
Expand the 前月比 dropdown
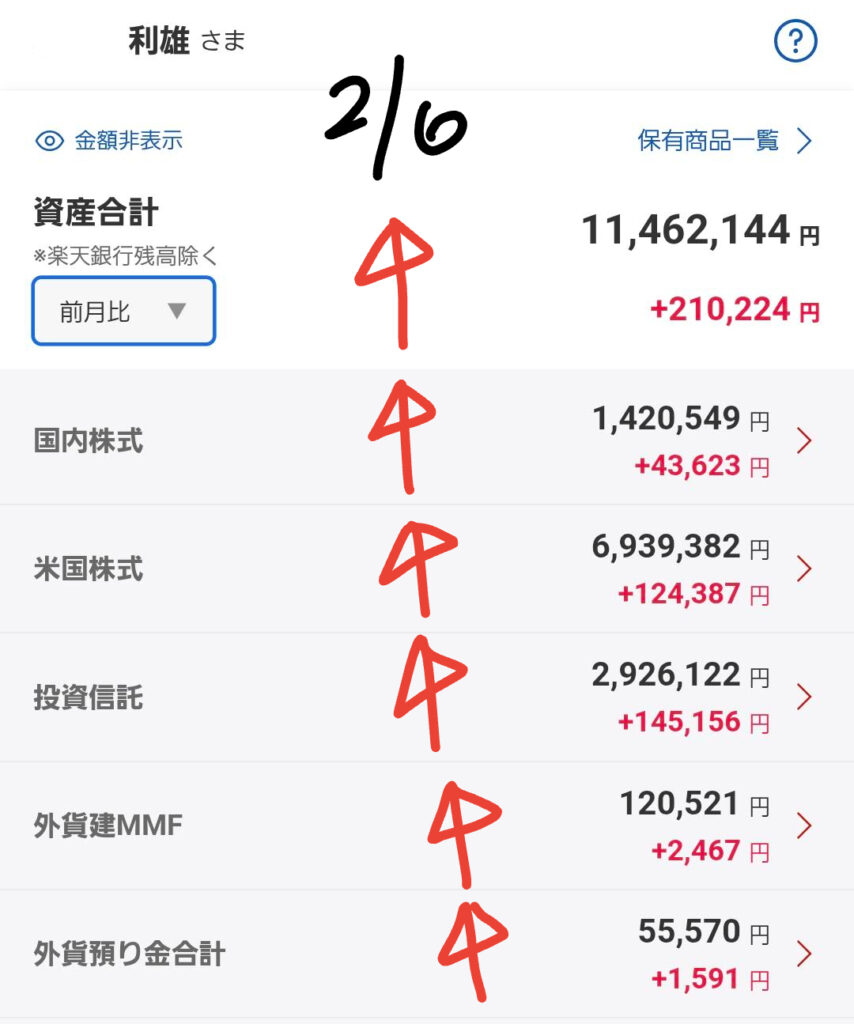click(124, 312)
